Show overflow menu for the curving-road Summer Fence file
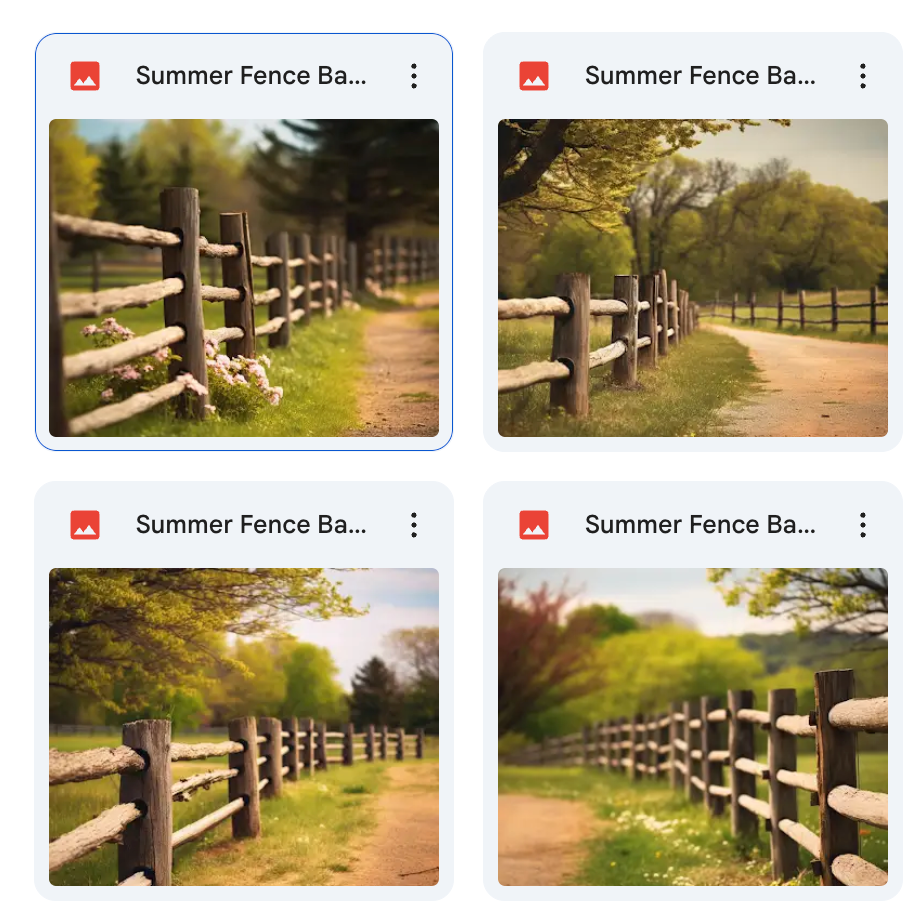The width and height of the screenshot is (914, 910). pyautogui.click(x=862, y=76)
